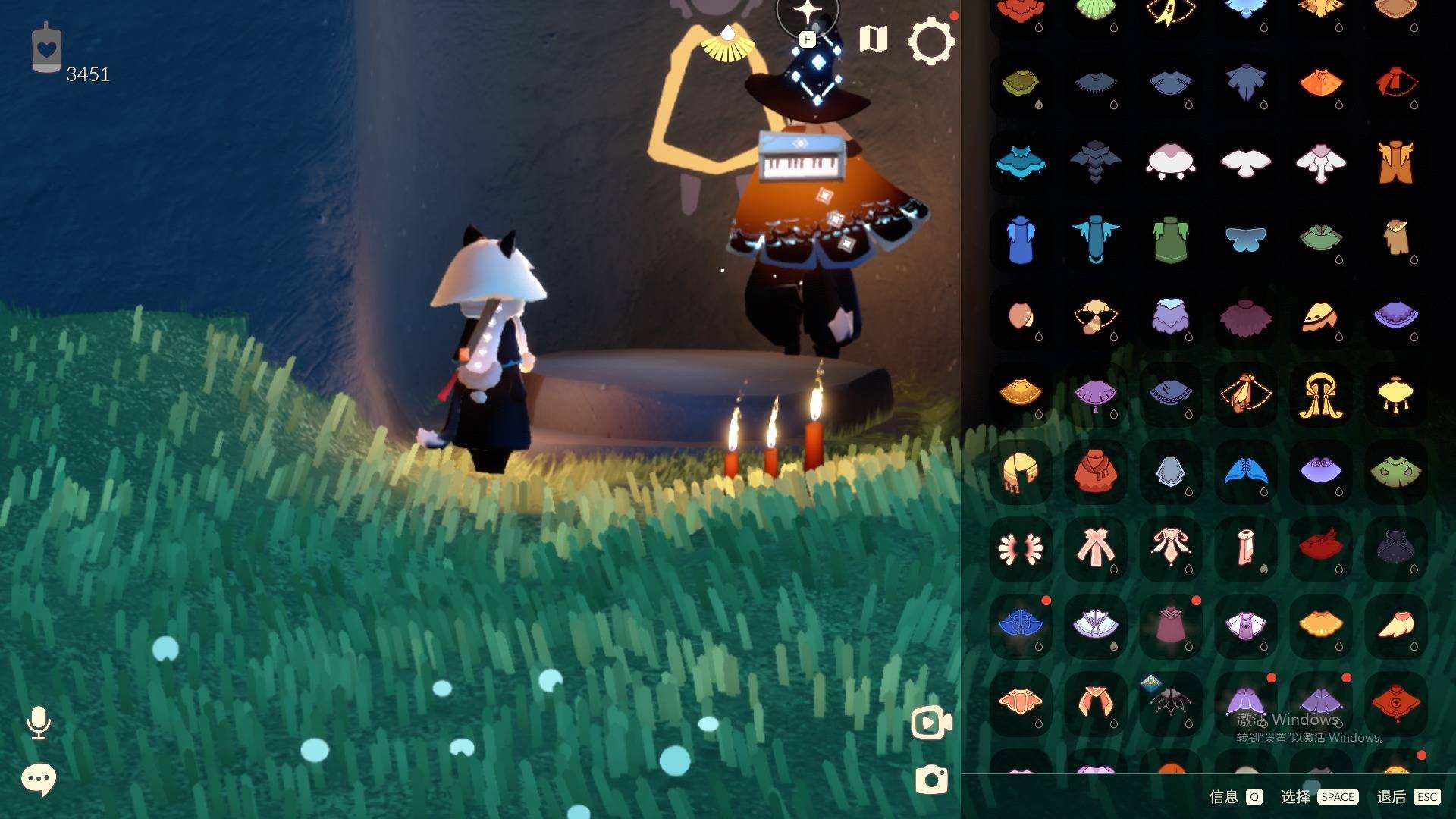Take a screenshot with the camera icon
The width and height of the screenshot is (1456, 819).
tap(931, 780)
